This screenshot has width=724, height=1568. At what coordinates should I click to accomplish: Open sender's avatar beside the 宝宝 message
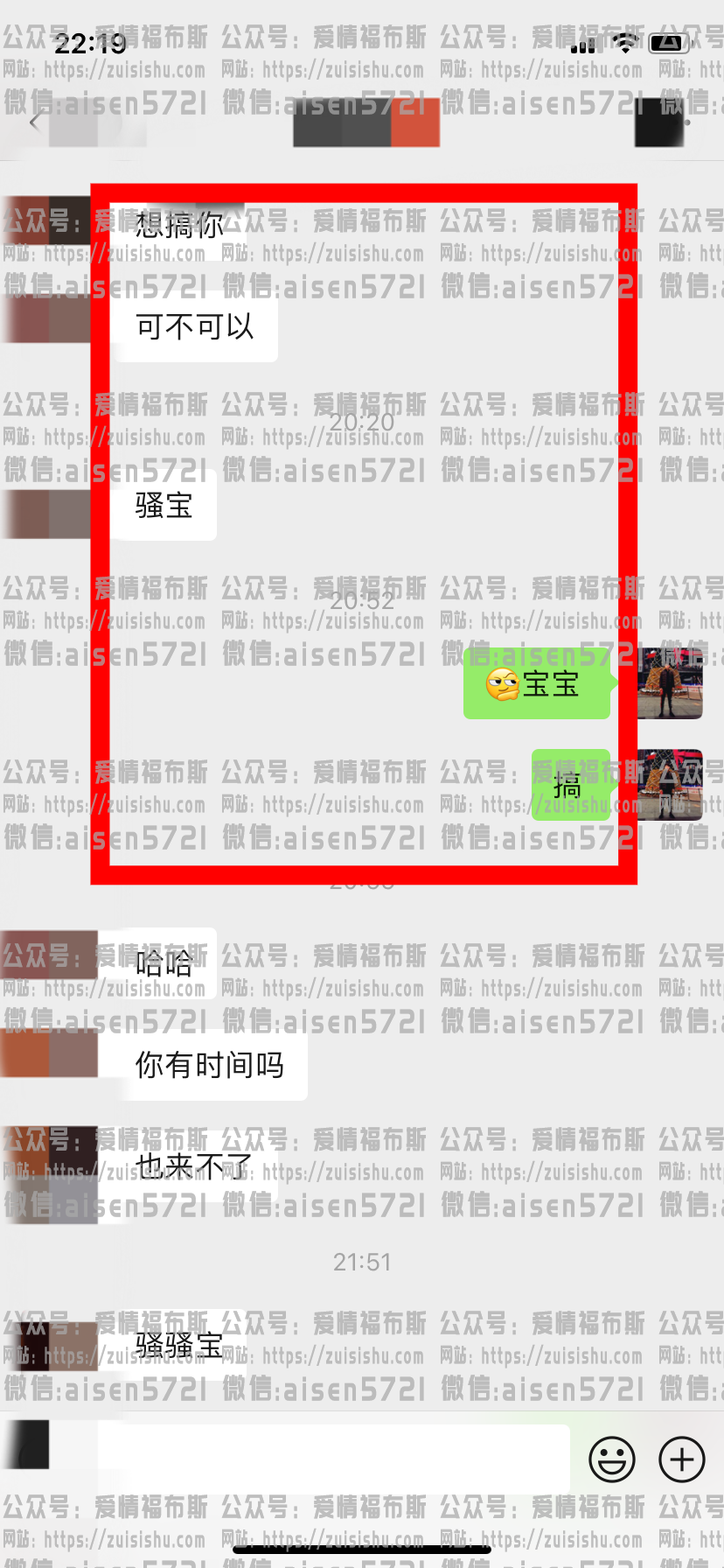tap(670, 684)
